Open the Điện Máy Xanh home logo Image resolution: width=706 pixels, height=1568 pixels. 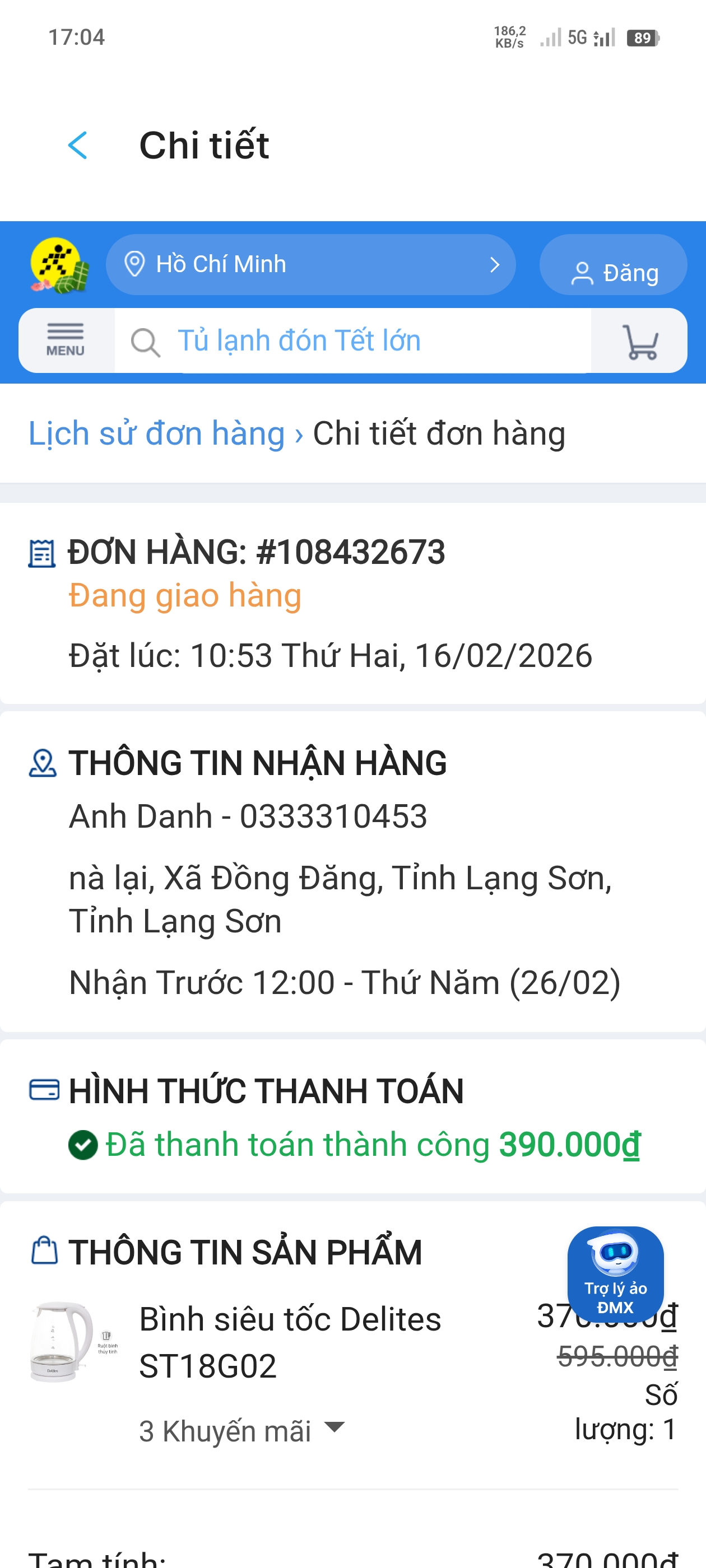pos(59,265)
